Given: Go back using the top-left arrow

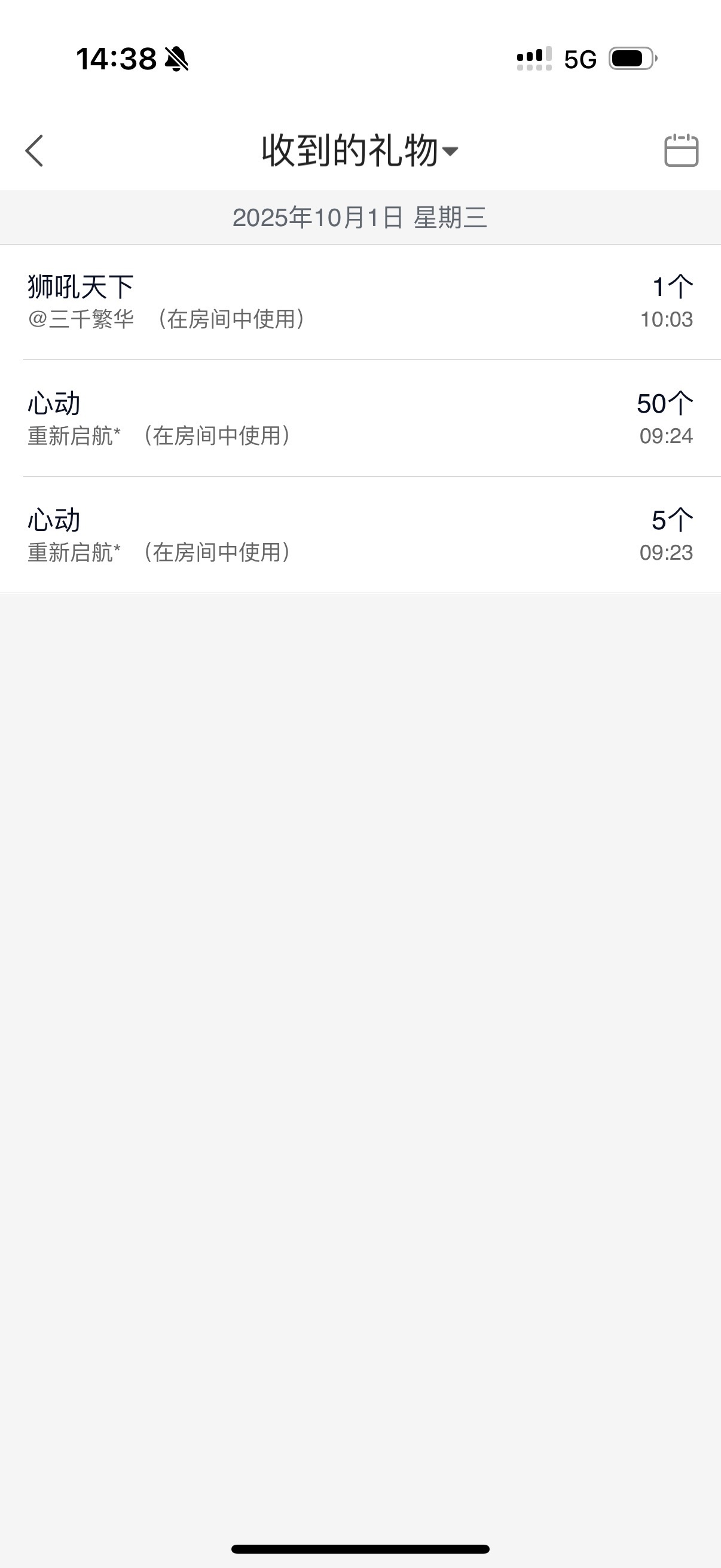Looking at the screenshot, I should [x=35, y=150].
